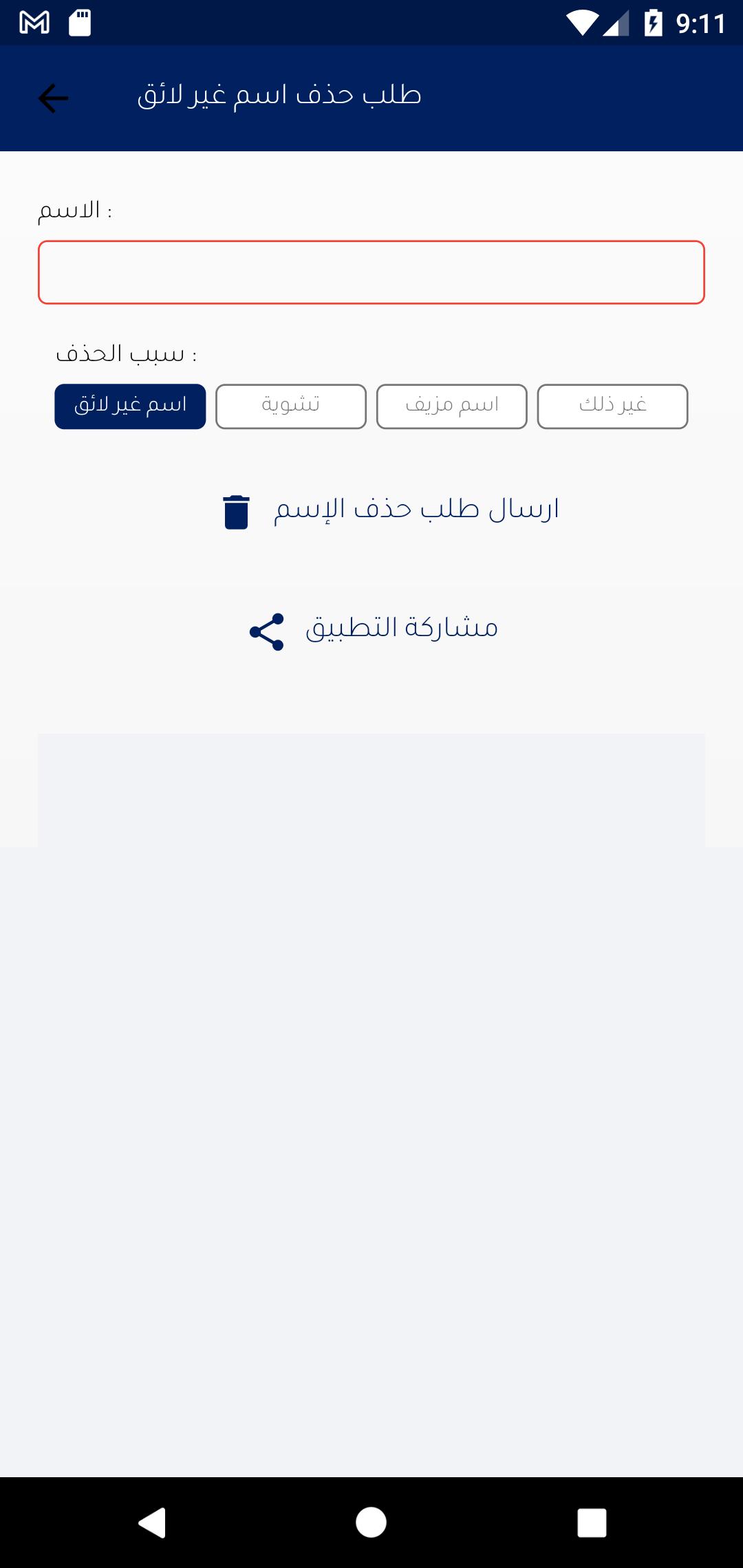Focus the name (الاسم) input field
The width and height of the screenshot is (743, 1568).
(x=371, y=272)
